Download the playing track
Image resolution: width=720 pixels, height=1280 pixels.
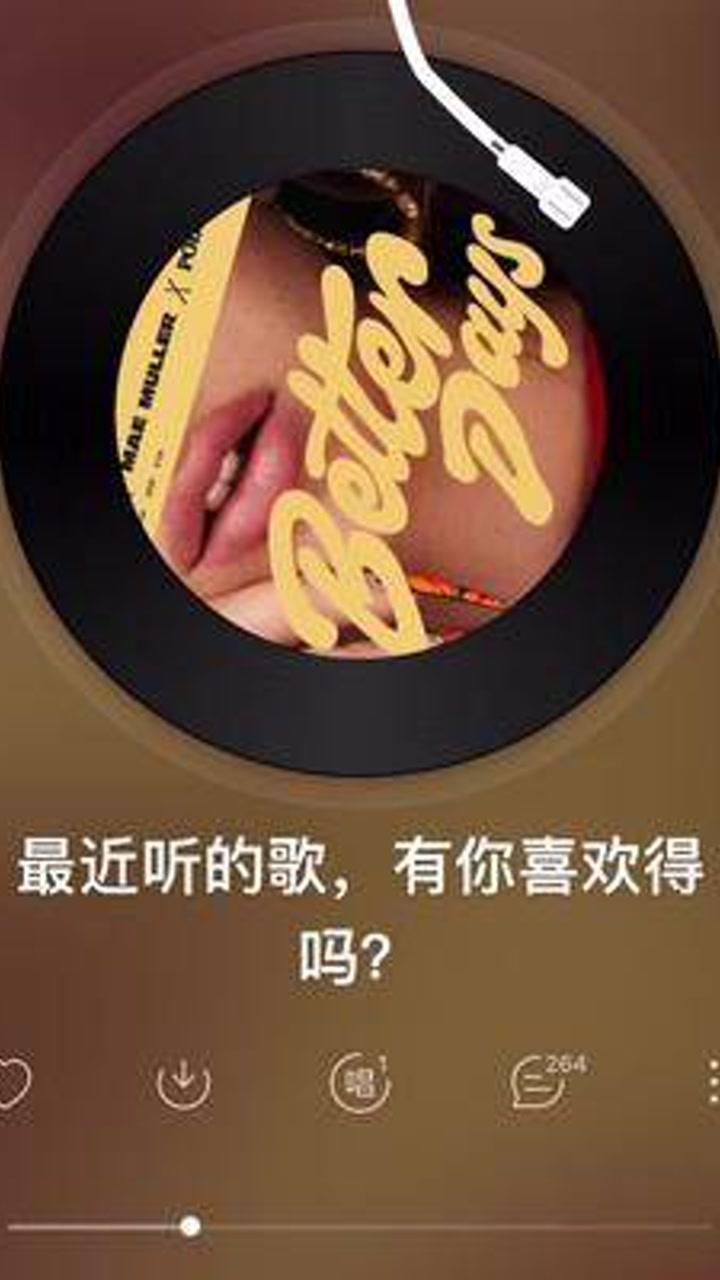point(183,1083)
